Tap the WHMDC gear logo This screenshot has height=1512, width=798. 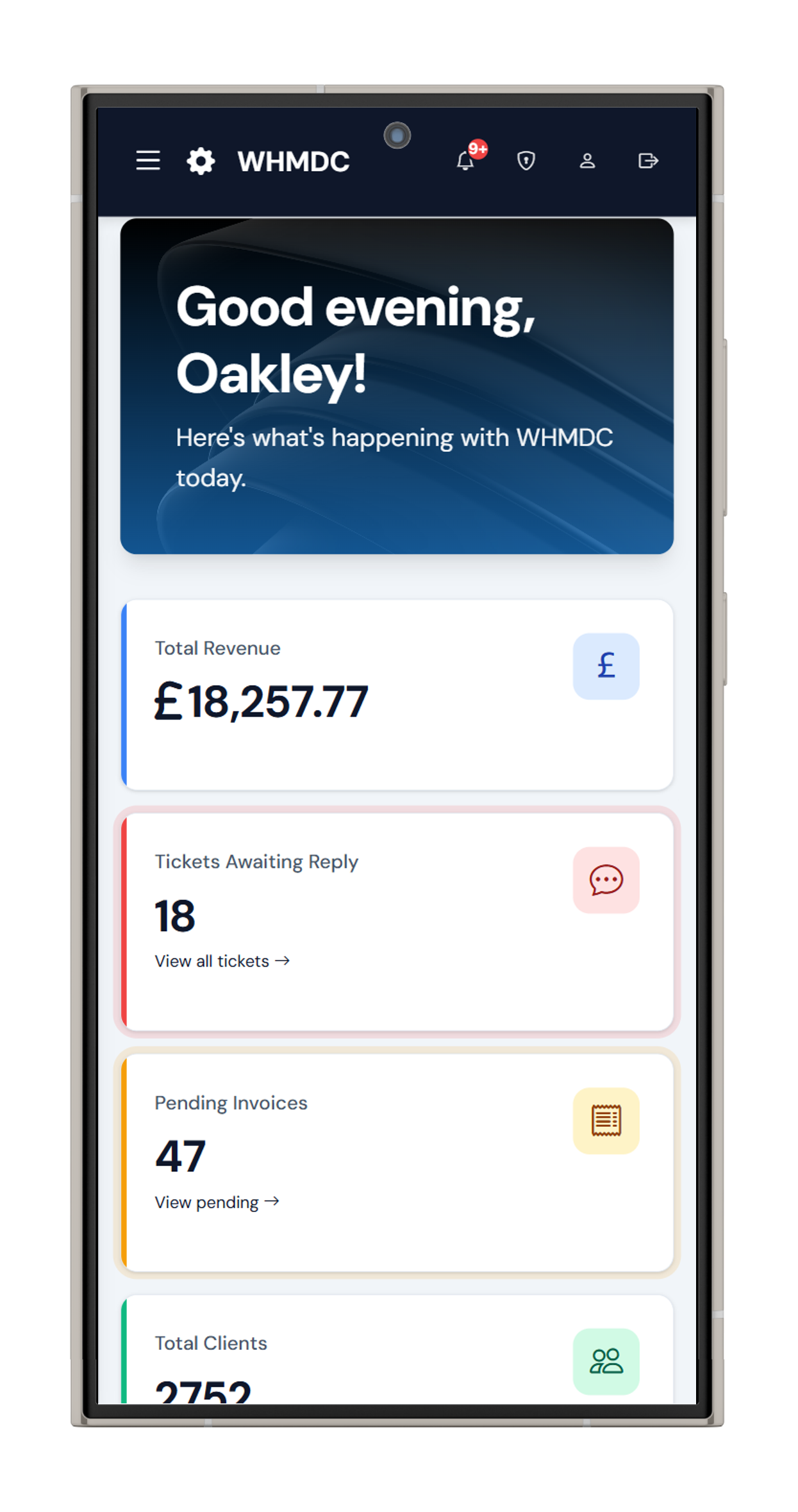(x=201, y=161)
